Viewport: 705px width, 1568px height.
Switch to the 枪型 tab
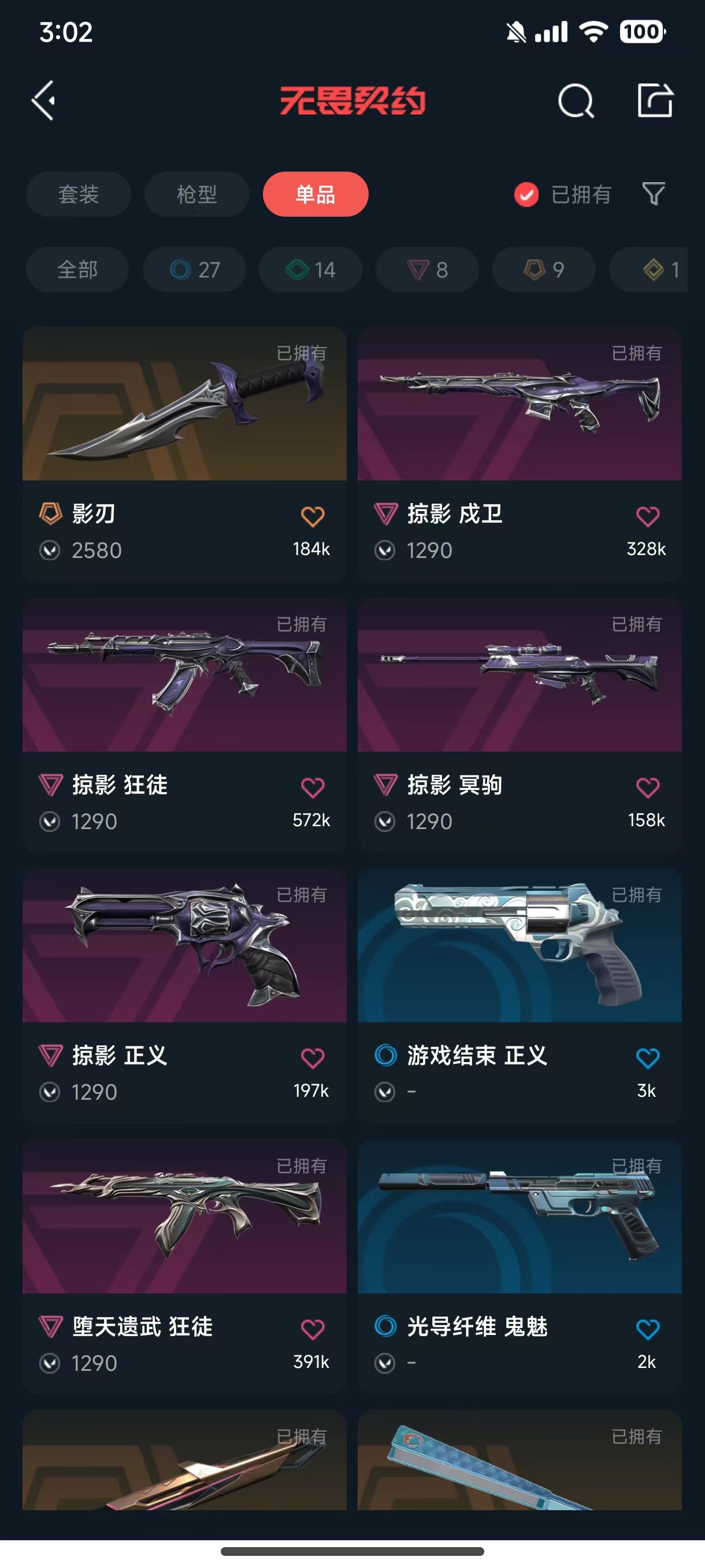(x=196, y=194)
